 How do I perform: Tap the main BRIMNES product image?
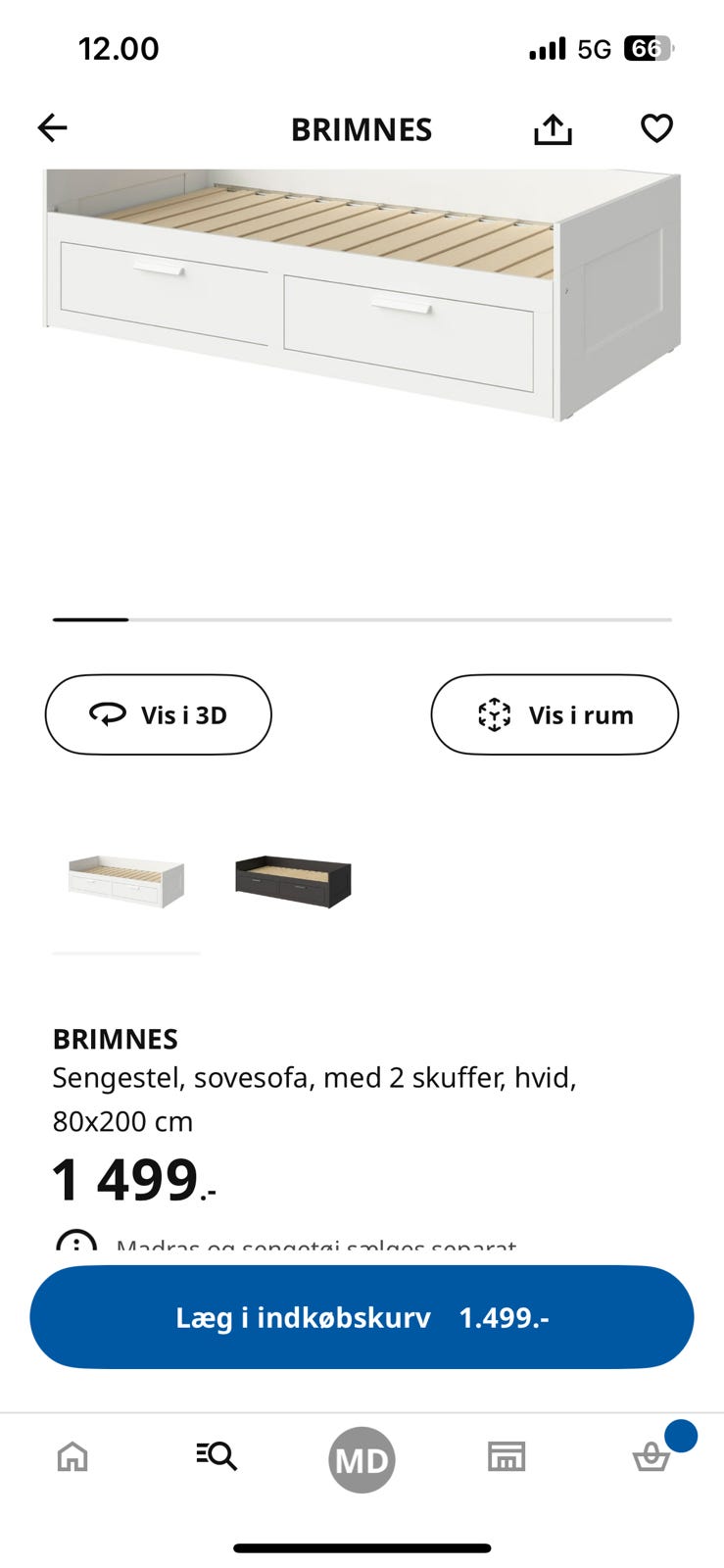[362, 294]
